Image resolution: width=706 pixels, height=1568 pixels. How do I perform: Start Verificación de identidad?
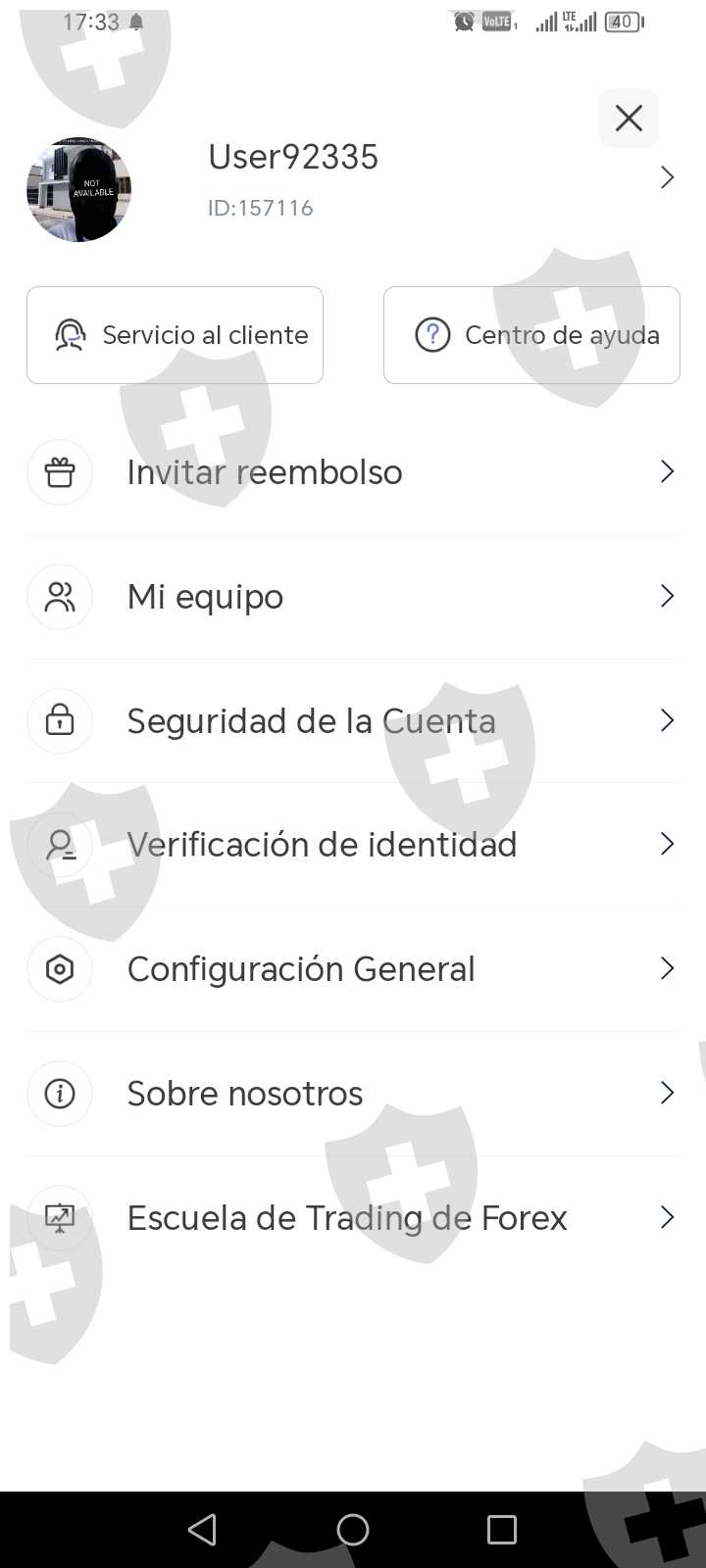[353, 845]
